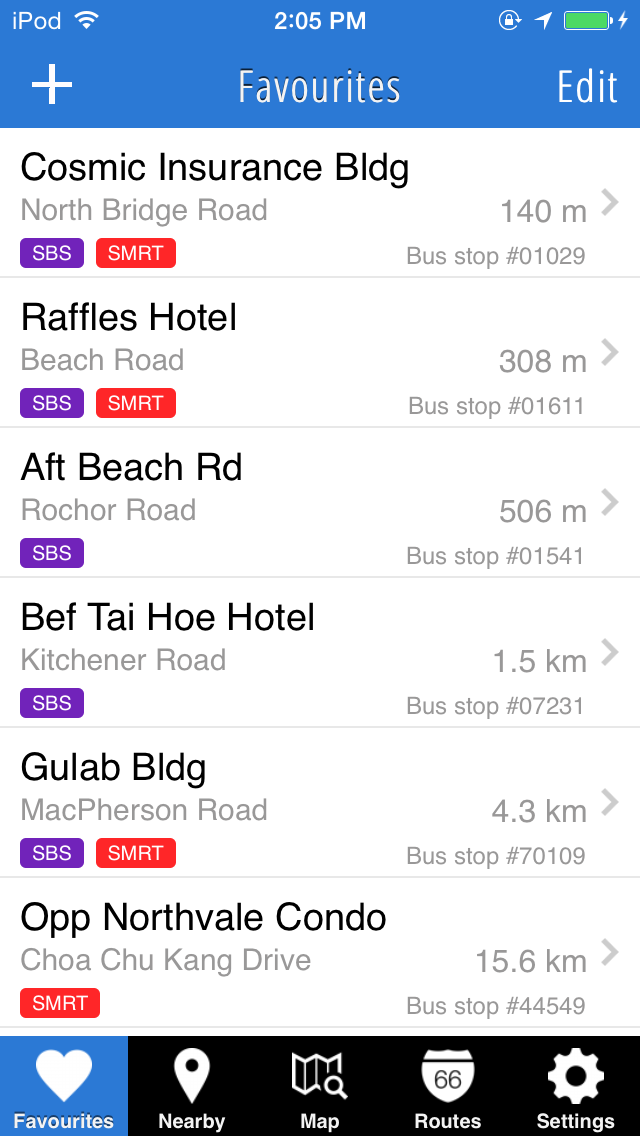Open Opp Northvale Condo bus stop
Screen dimensions: 640x1136
click(320, 953)
